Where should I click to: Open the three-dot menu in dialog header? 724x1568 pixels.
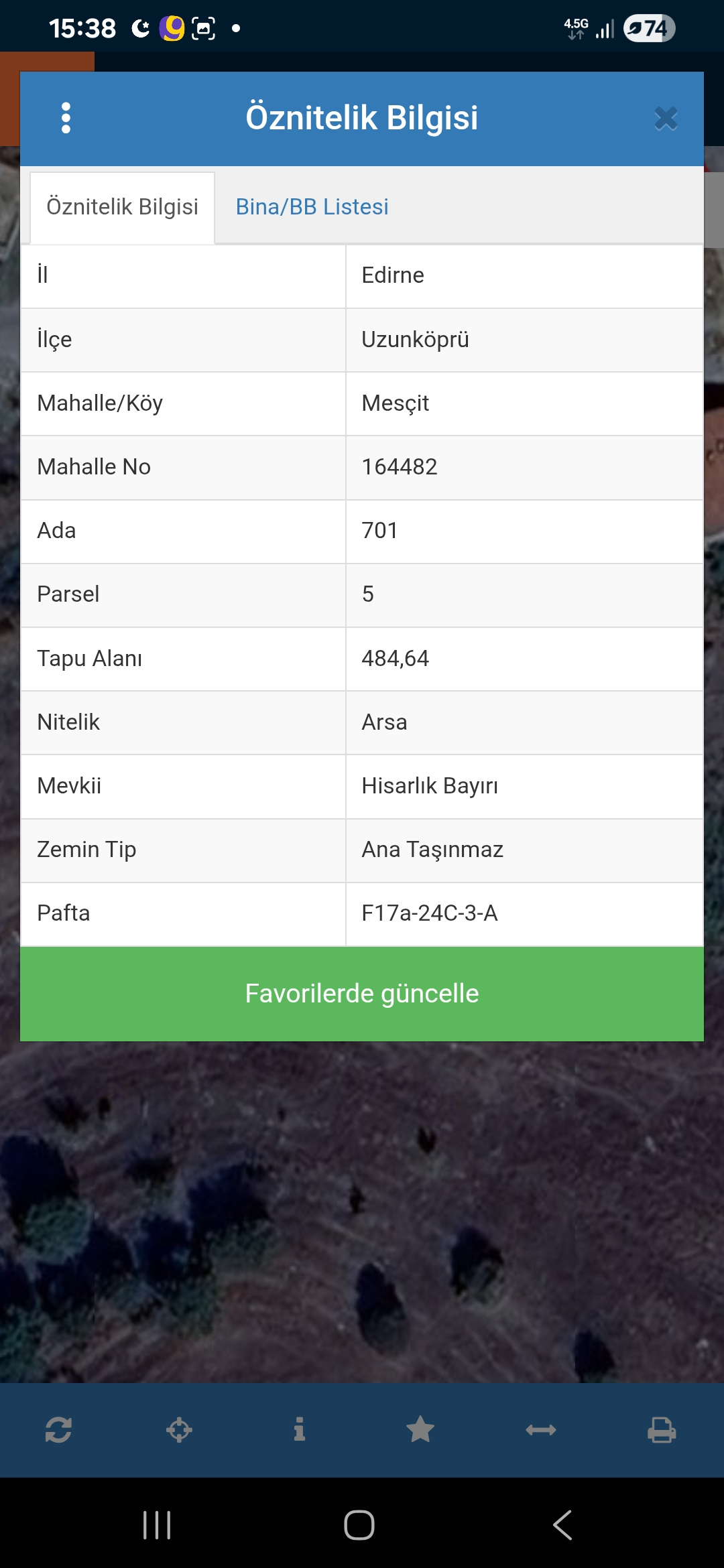tap(66, 118)
